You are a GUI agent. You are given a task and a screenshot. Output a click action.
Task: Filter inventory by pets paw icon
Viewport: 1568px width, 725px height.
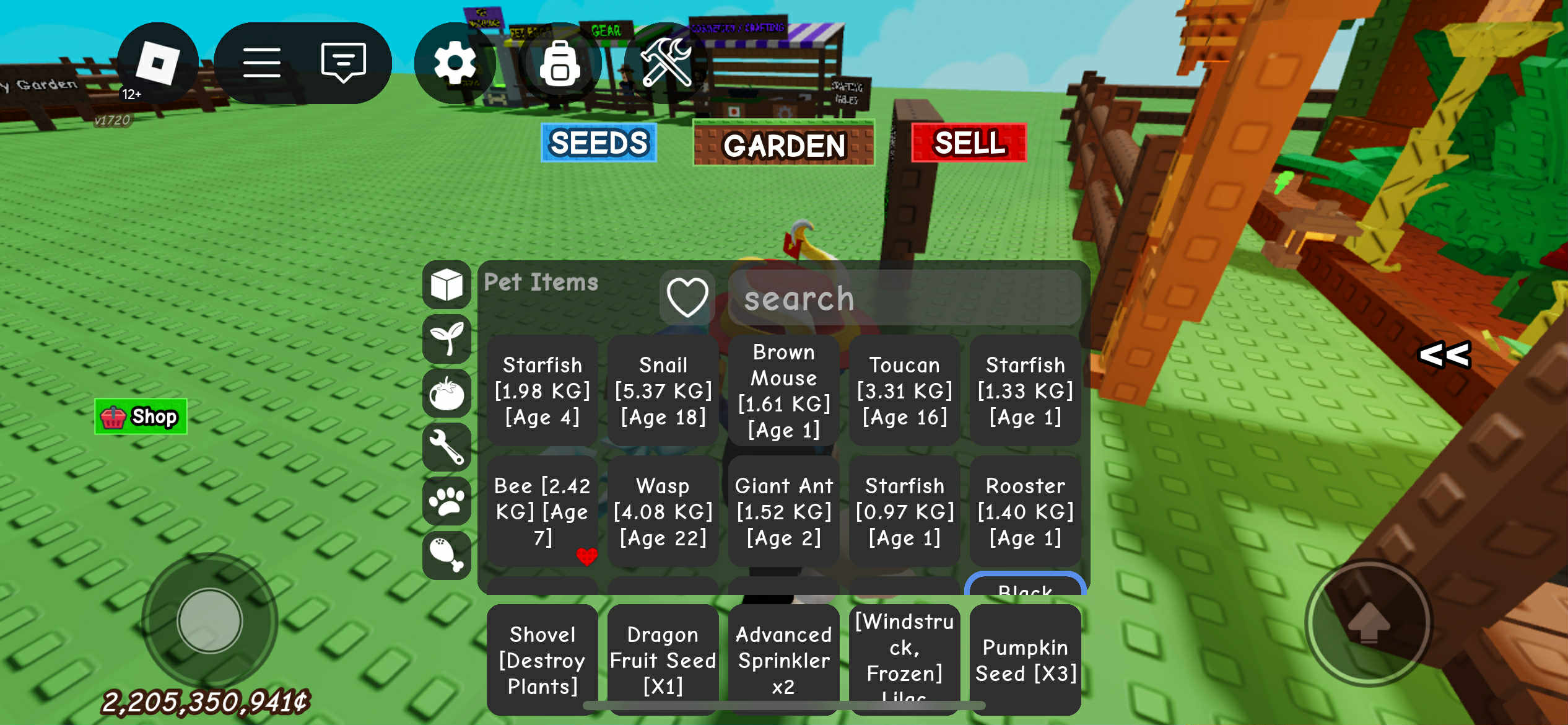point(446,501)
